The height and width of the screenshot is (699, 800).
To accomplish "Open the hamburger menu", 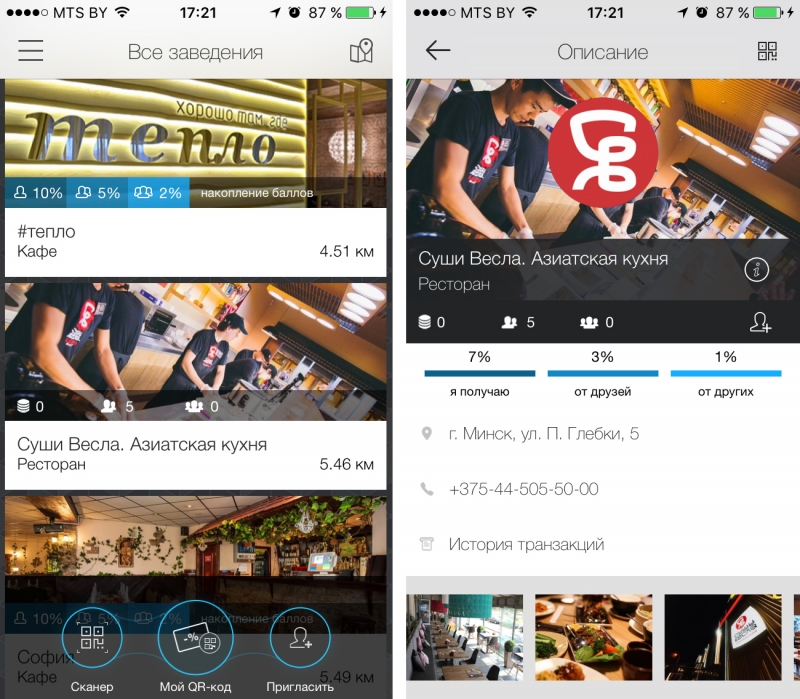I will tap(31, 51).
